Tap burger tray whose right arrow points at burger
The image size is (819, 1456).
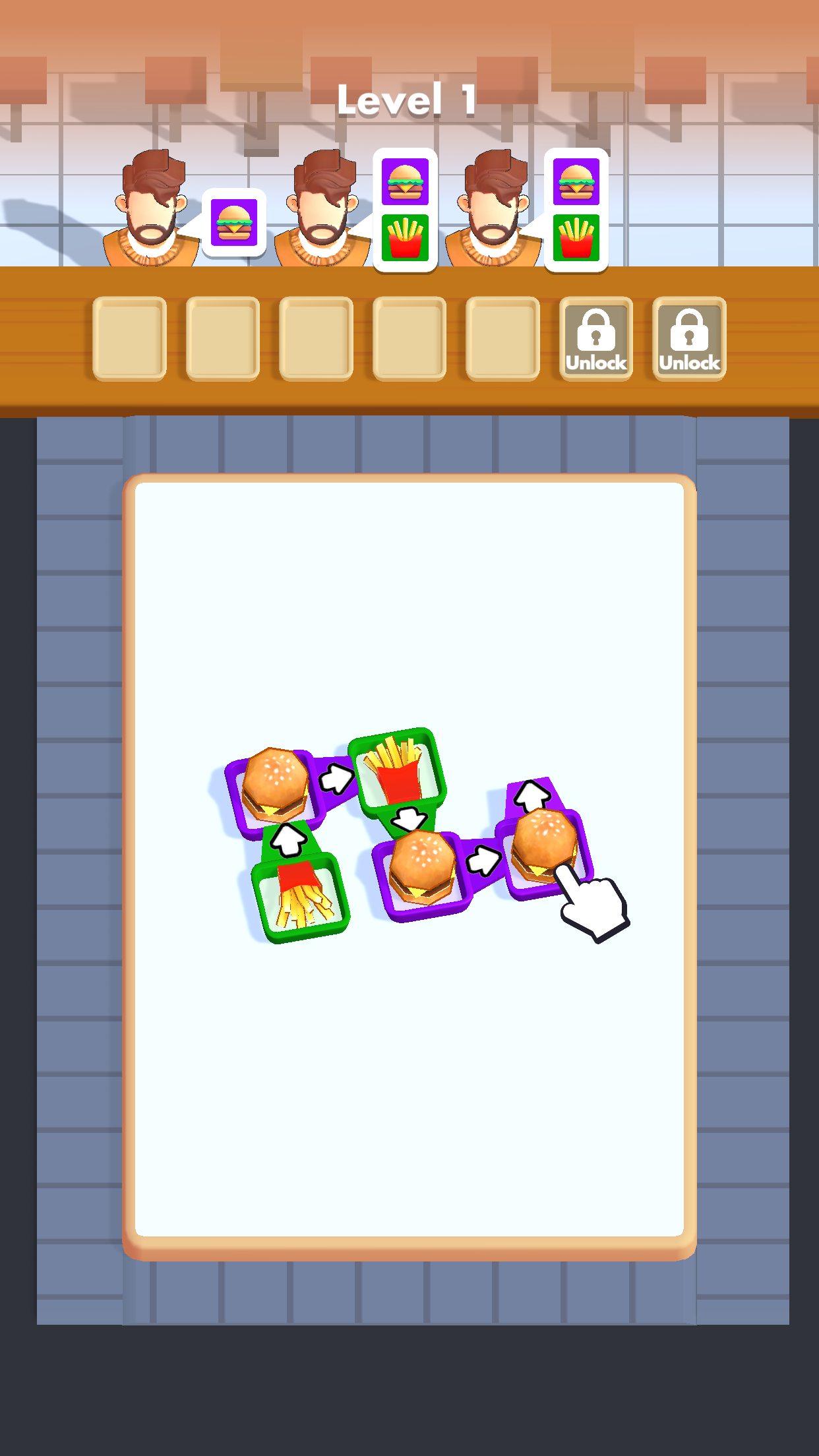[422, 874]
